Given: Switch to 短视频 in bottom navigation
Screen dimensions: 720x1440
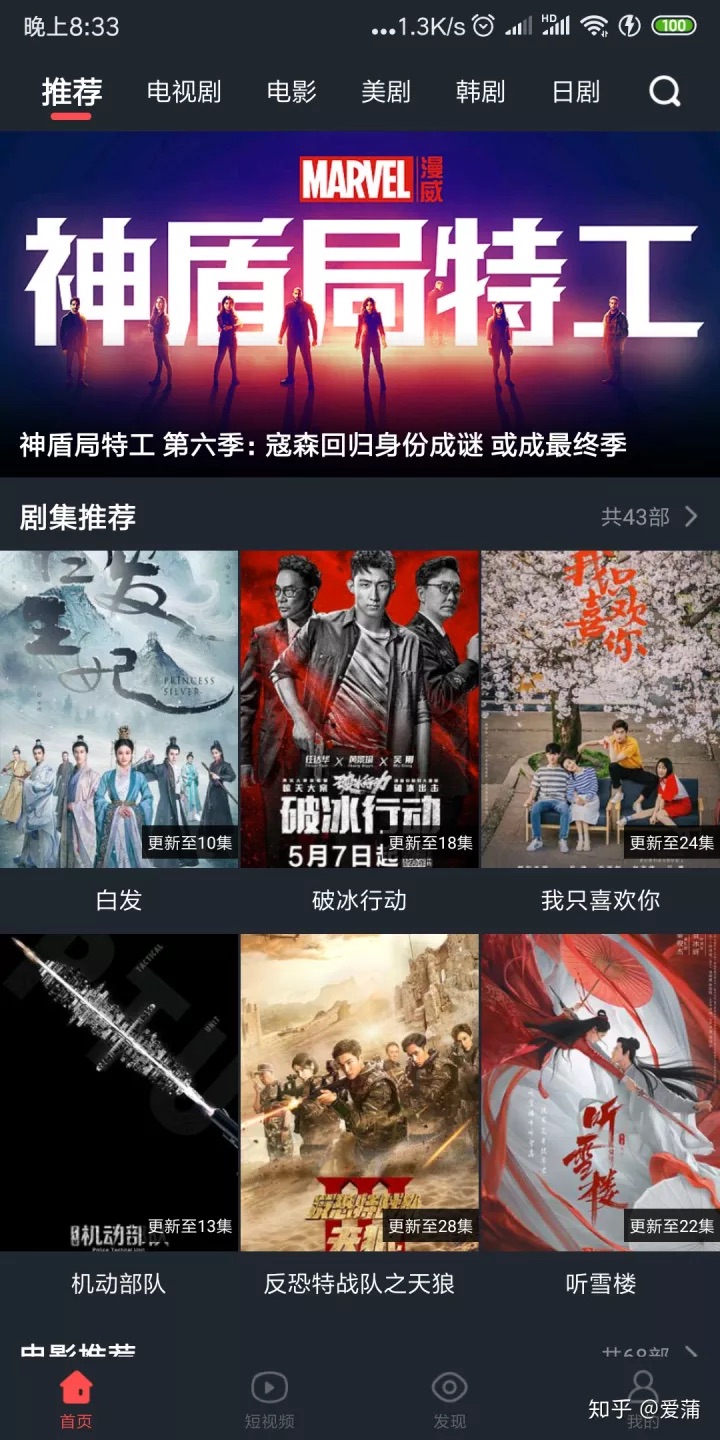Looking at the screenshot, I should click(x=269, y=1398).
